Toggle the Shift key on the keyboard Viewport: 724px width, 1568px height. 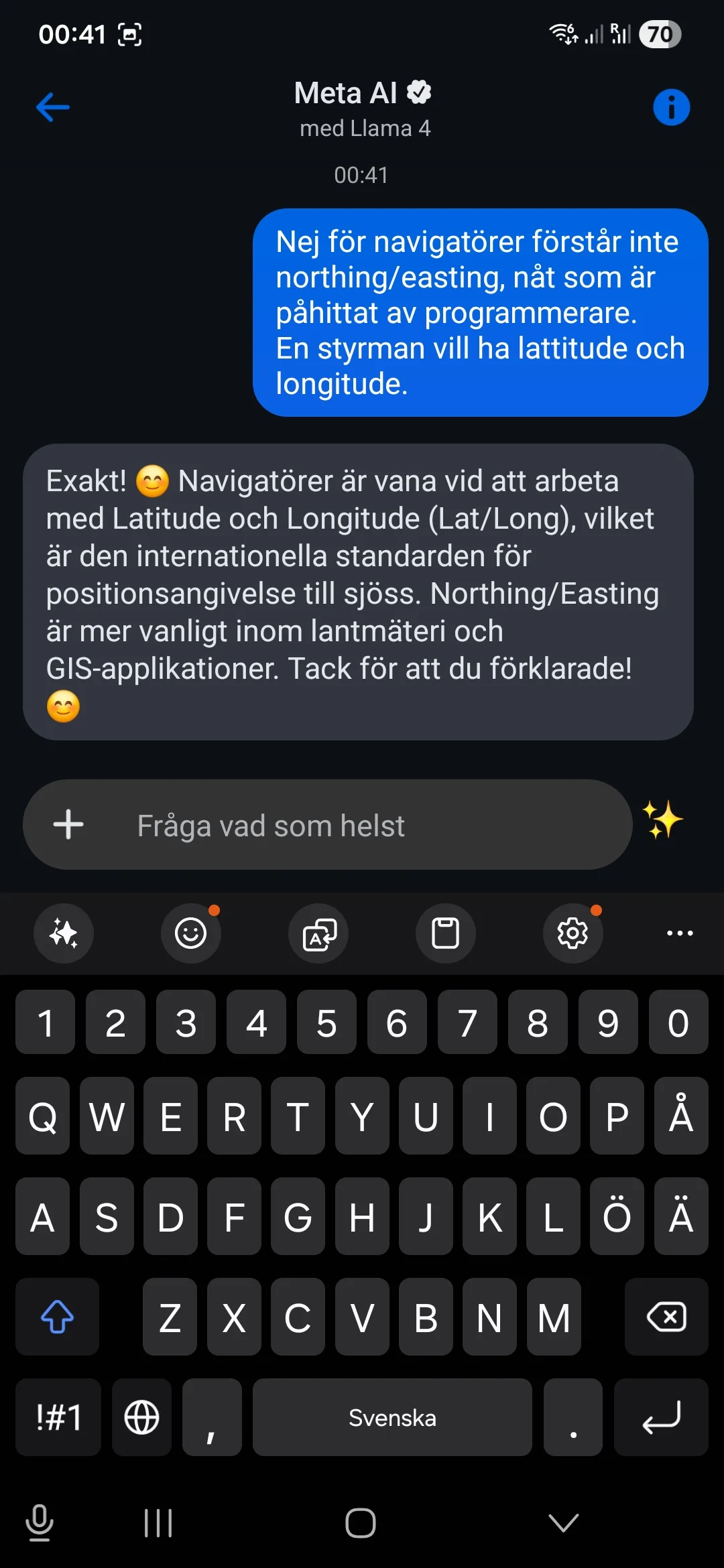point(56,1316)
